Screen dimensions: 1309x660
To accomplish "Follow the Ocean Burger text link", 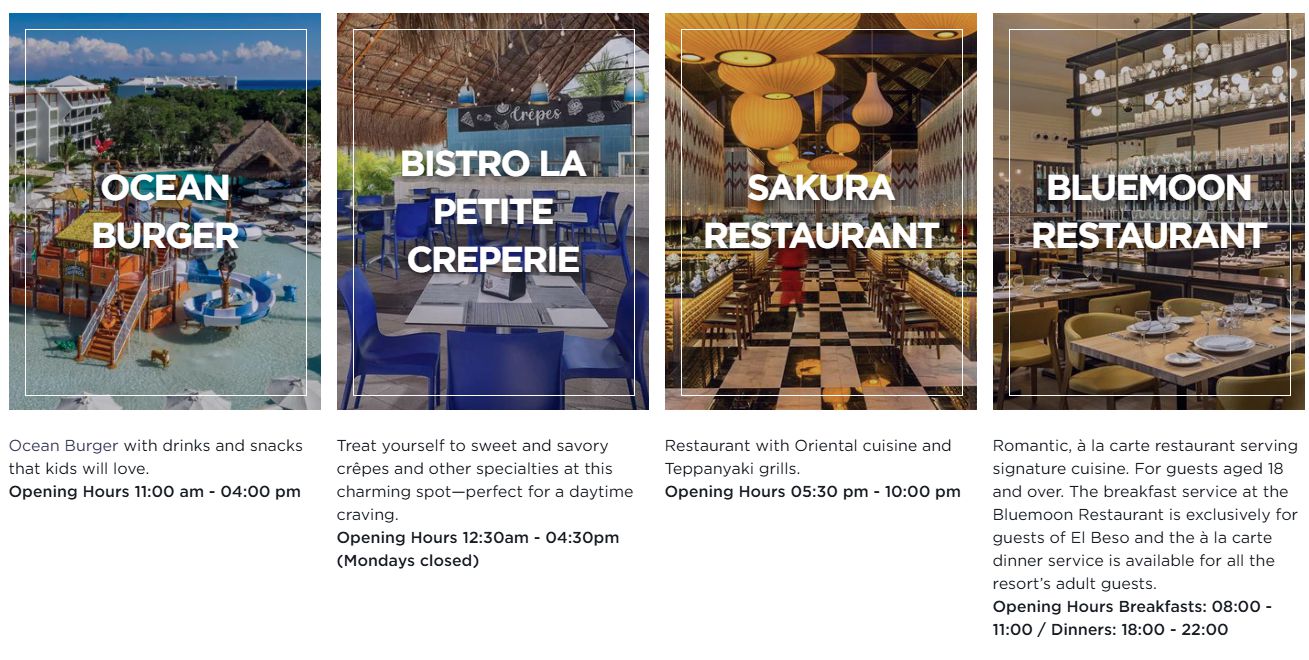I will click(x=64, y=446).
